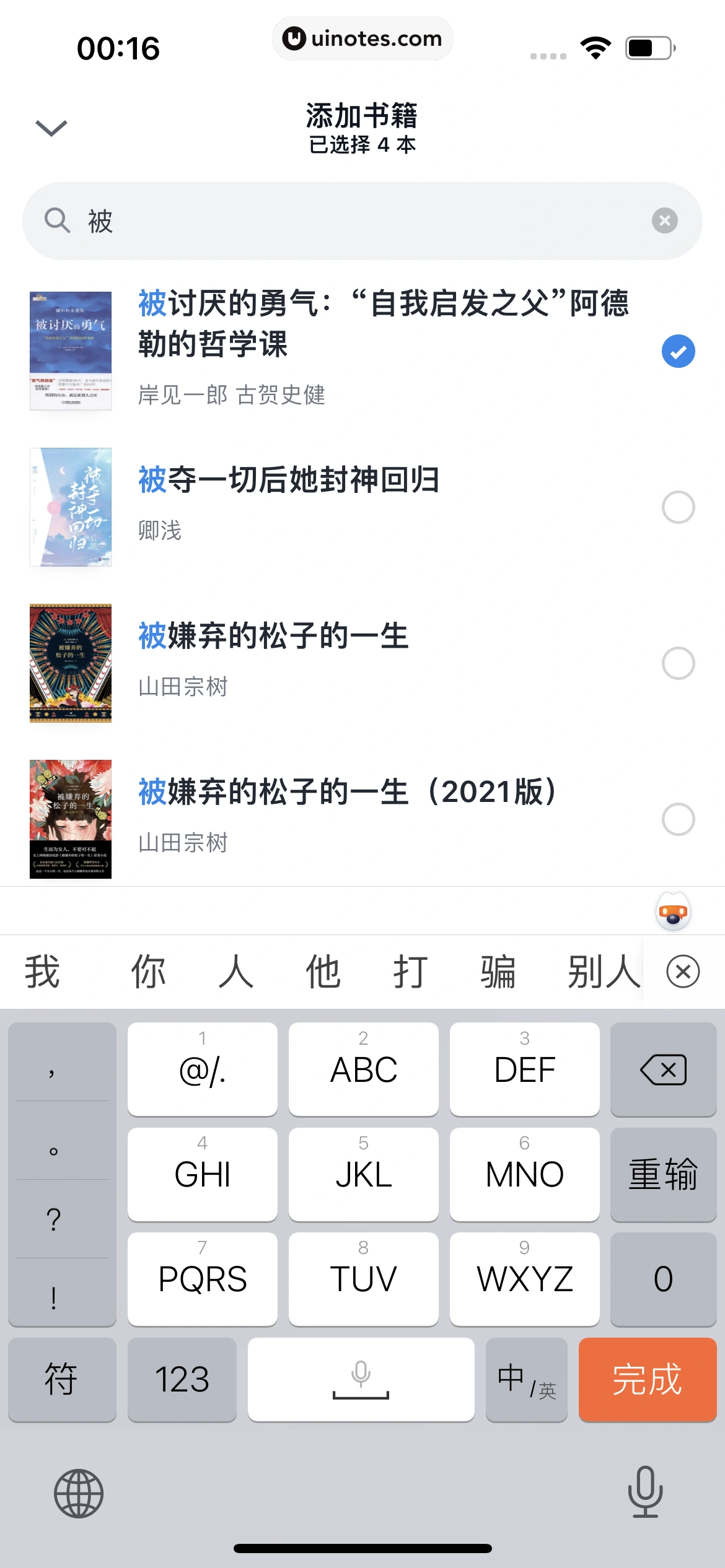
Task: Clear the search field with the x icon
Action: [664, 220]
